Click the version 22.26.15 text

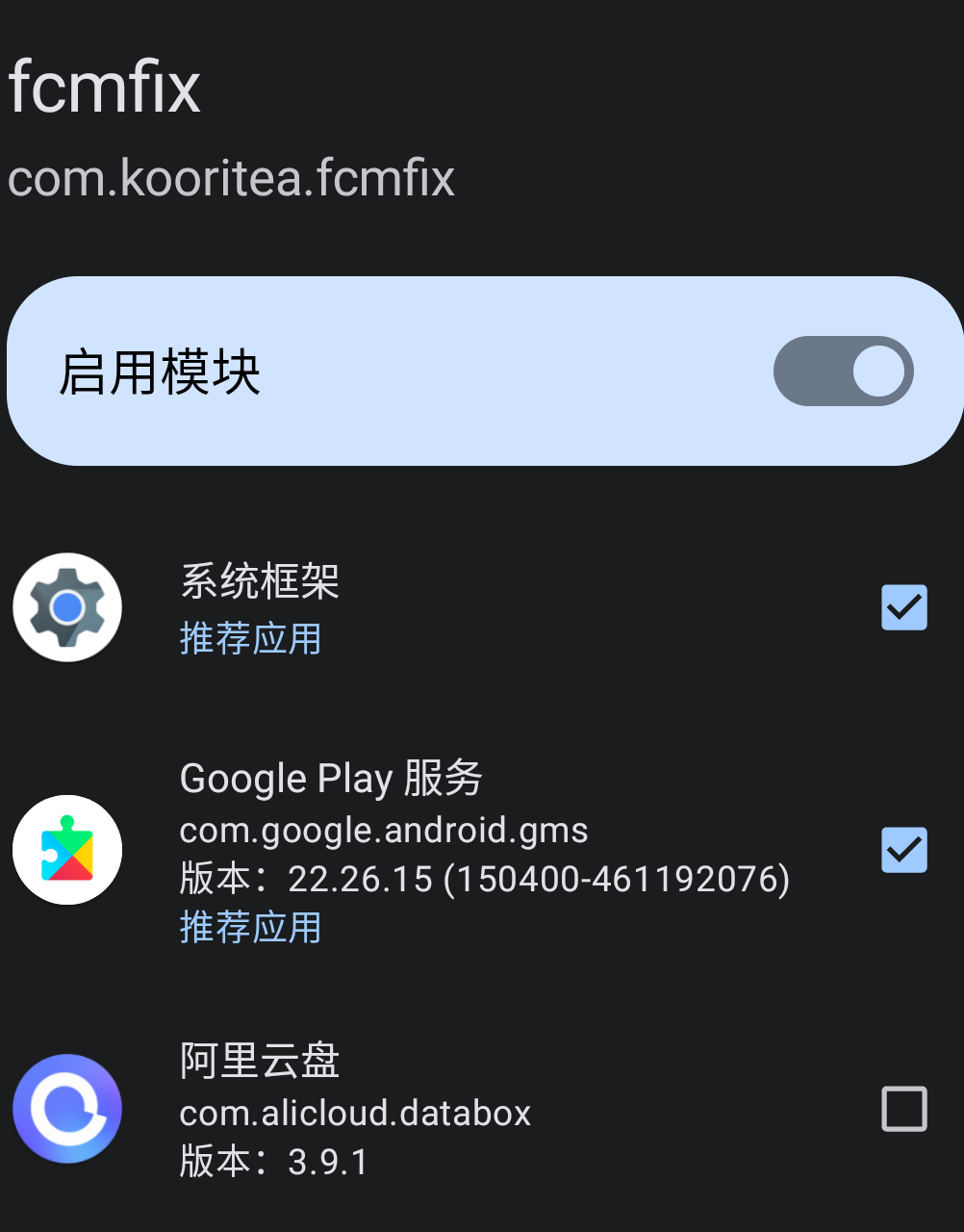[x=484, y=879]
